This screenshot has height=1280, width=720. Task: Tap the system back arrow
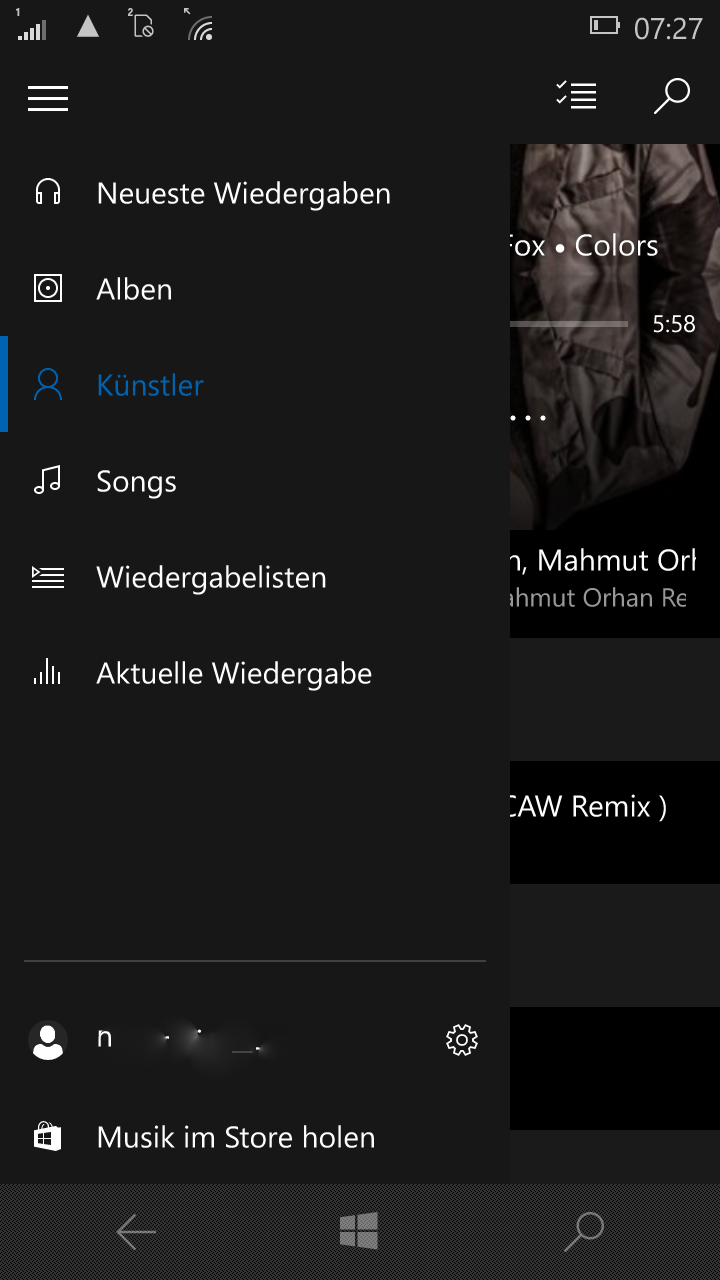coord(136,1232)
